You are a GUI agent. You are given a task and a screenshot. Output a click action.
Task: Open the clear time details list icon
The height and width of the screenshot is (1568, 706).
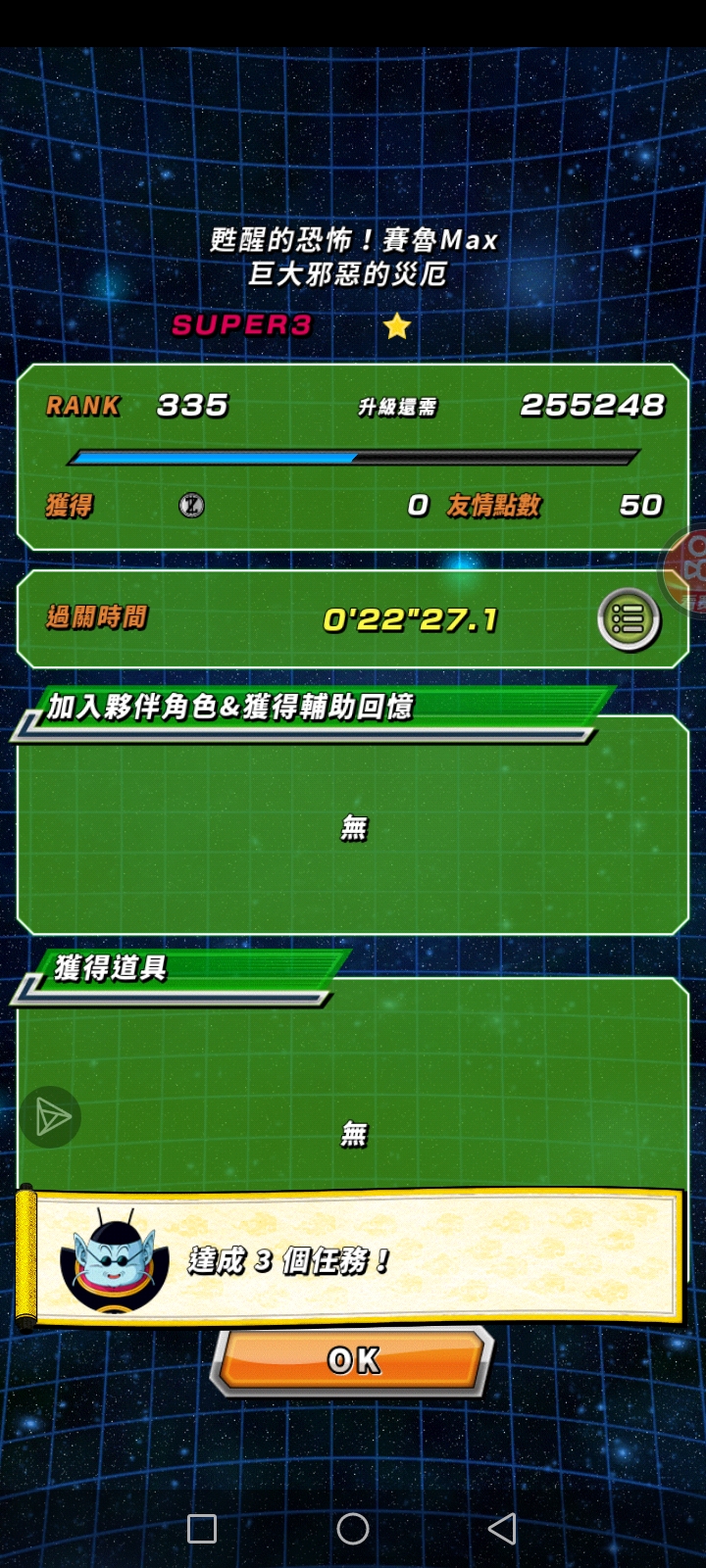(629, 619)
